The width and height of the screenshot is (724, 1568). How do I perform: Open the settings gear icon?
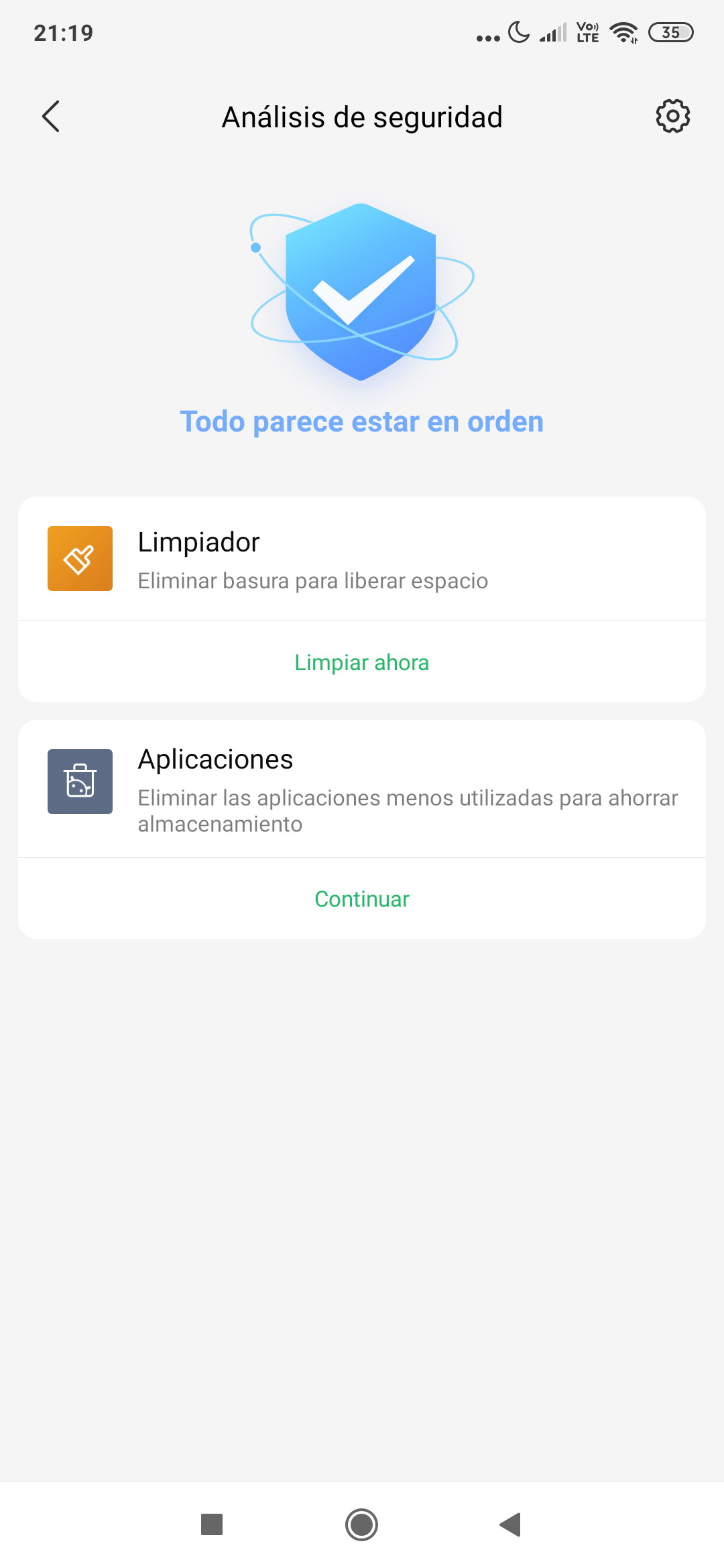point(672,117)
